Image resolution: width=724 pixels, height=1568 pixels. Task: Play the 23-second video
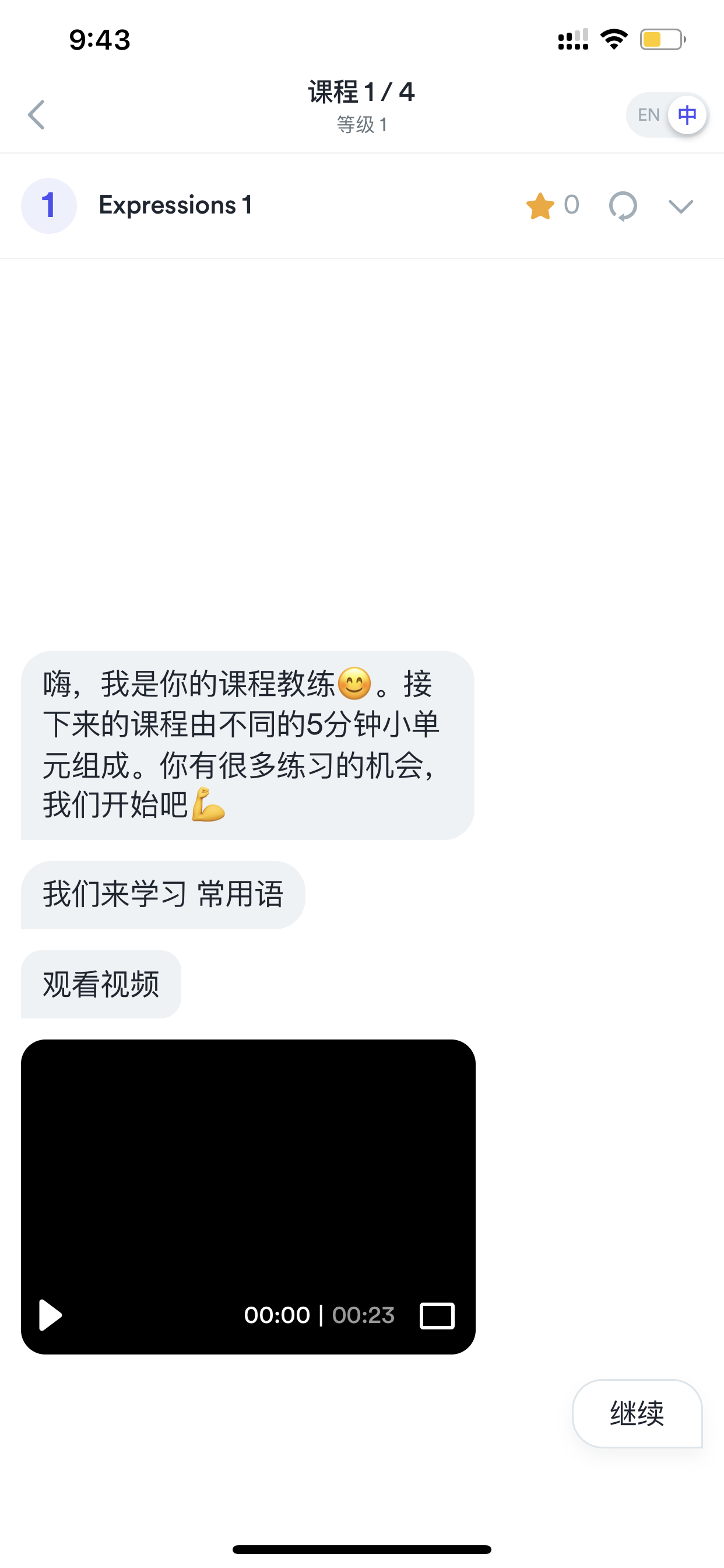[x=51, y=1315]
